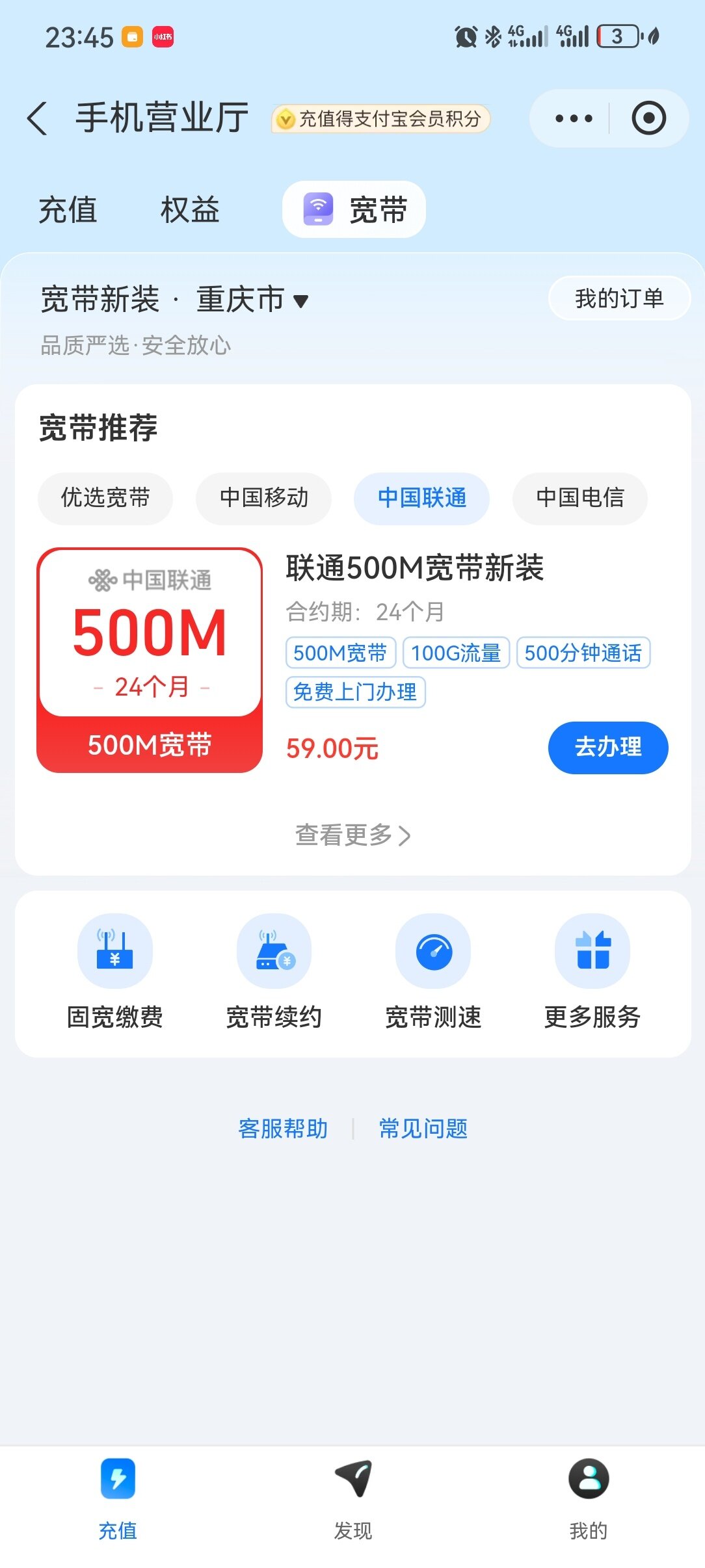This screenshot has height=1568, width=705.
Task: Open the 充值得支付宝会员积分 banner
Action: pyautogui.click(x=380, y=118)
